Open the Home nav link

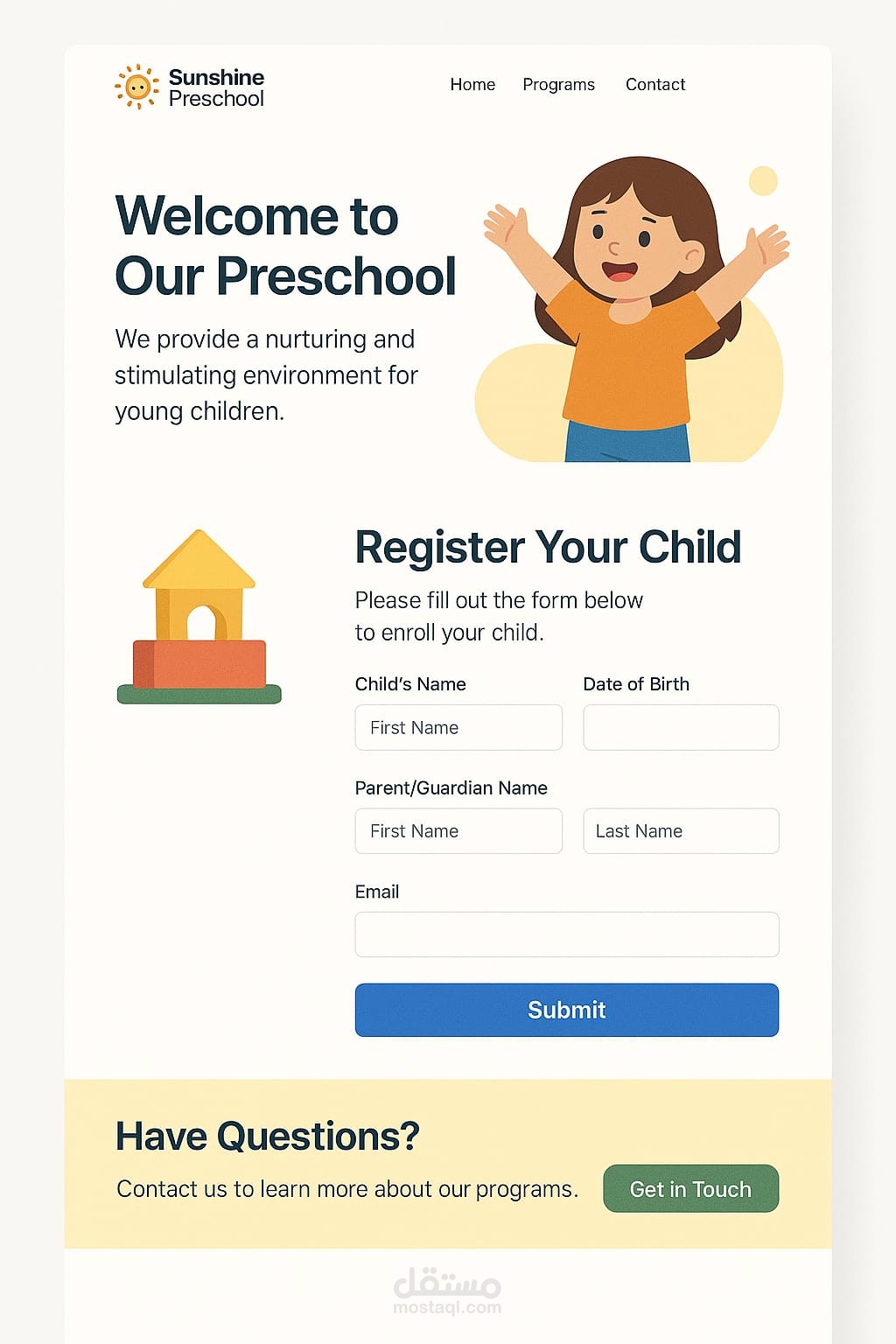(x=472, y=85)
